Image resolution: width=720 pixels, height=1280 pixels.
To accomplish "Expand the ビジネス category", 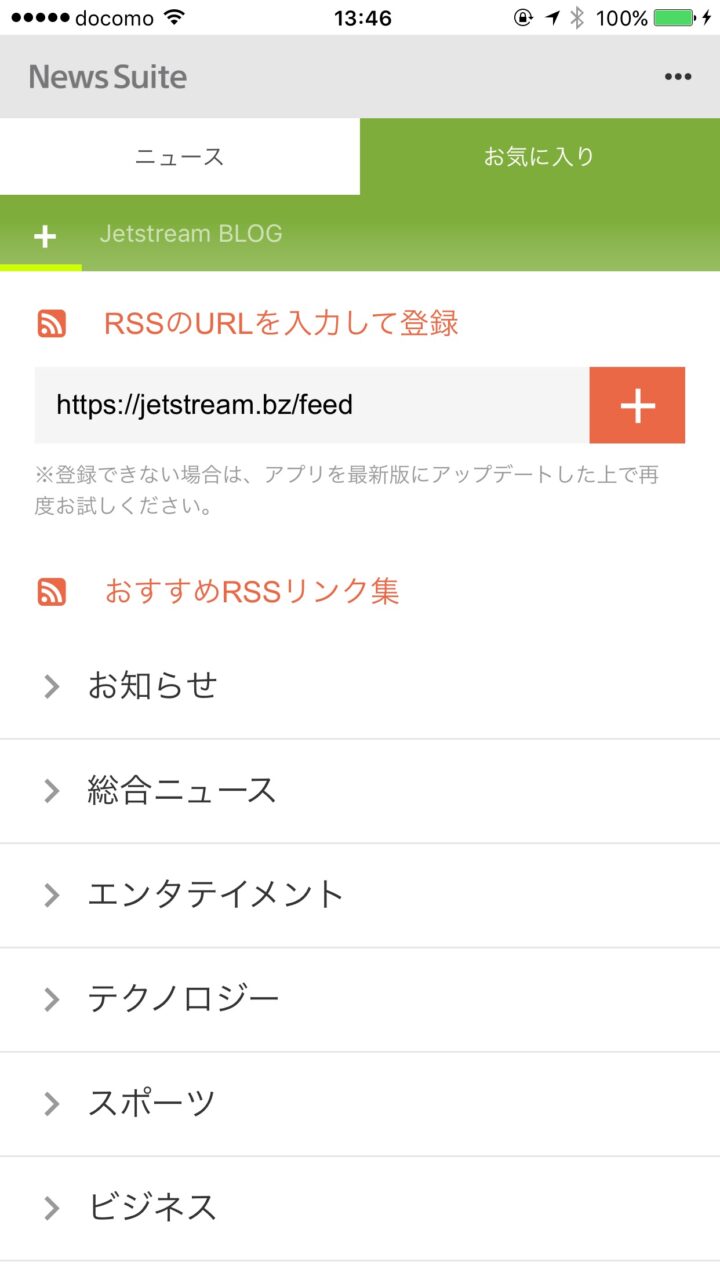I will (360, 1208).
